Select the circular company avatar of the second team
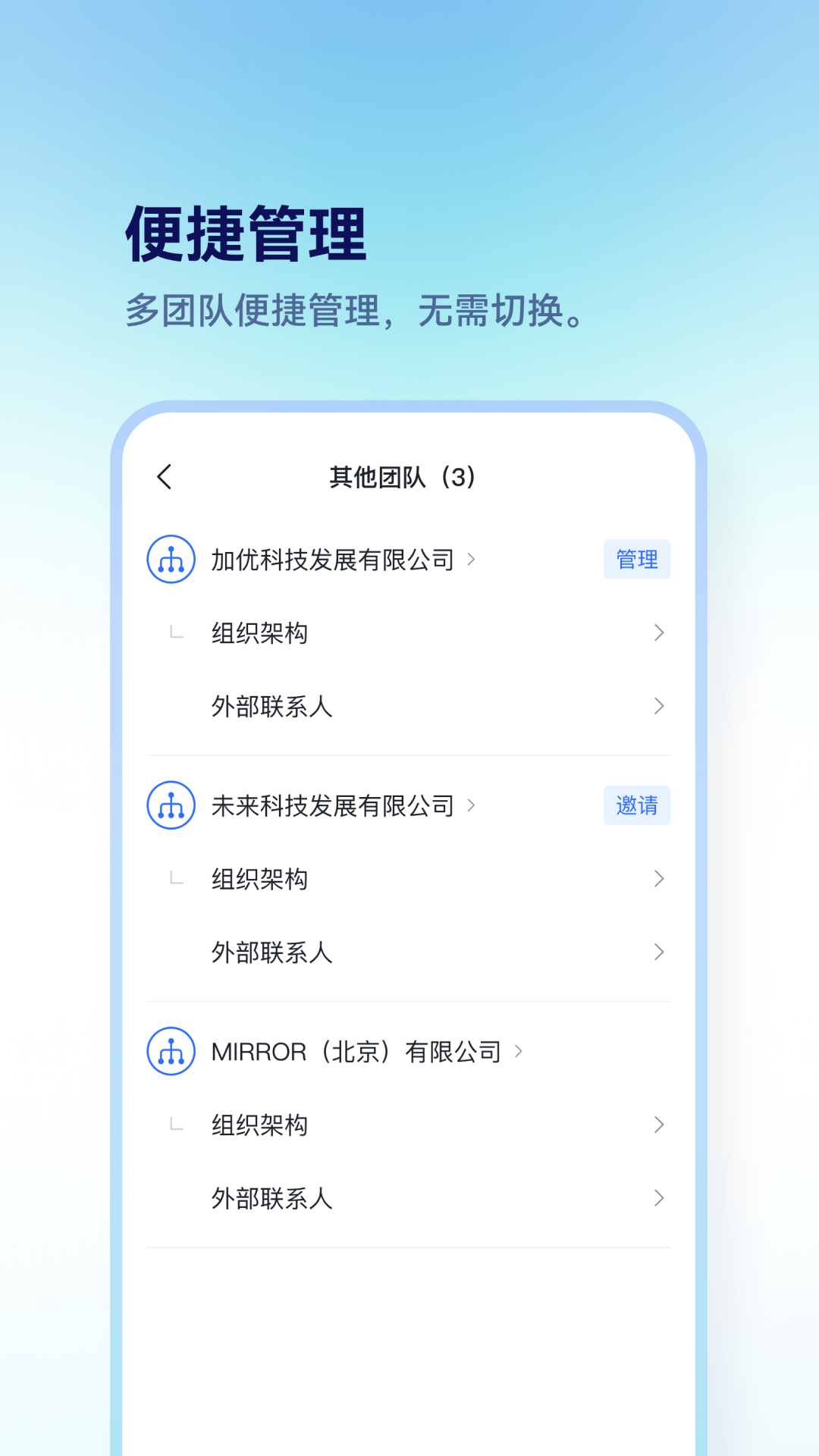Viewport: 819px width, 1456px height. pos(171,805)
